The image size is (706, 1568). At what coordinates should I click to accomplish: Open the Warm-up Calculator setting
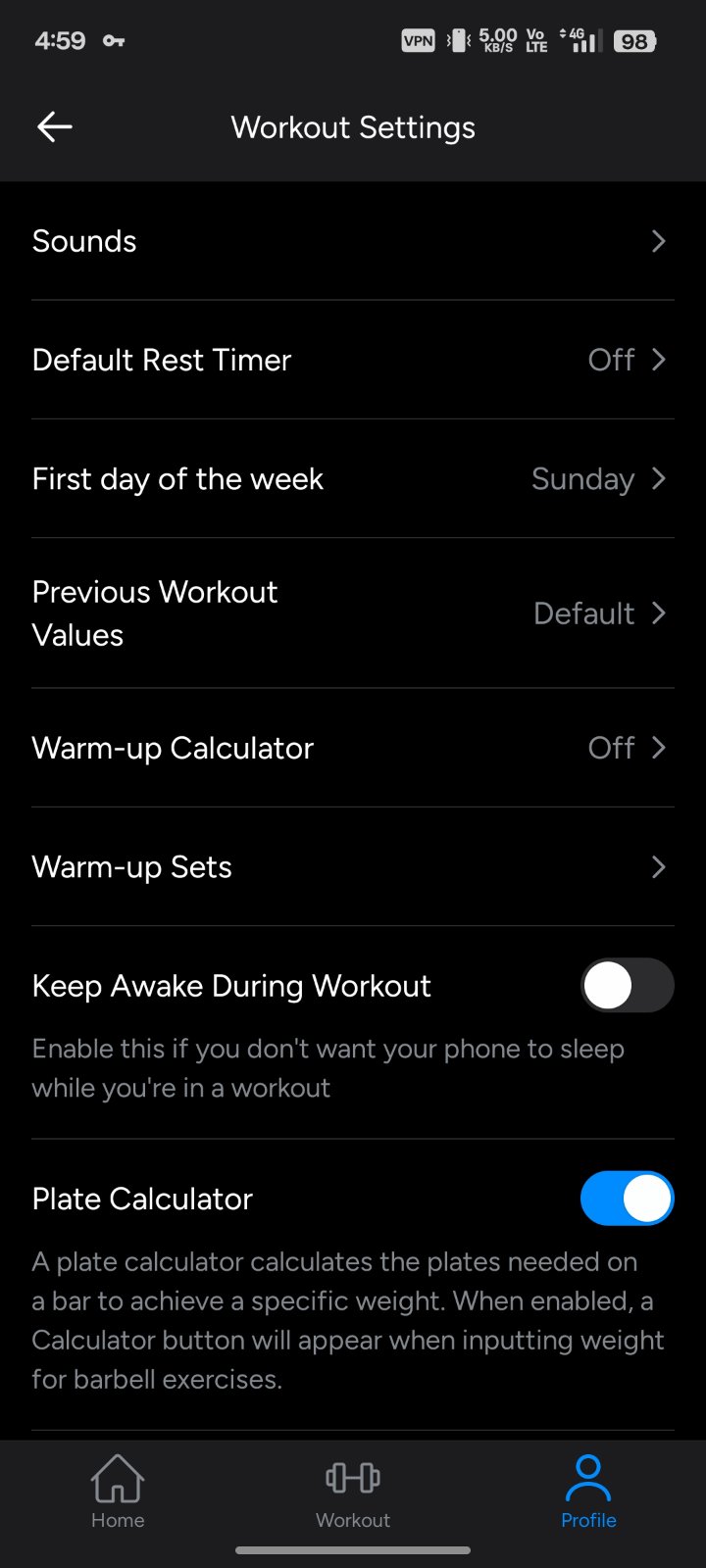[353, 748]
